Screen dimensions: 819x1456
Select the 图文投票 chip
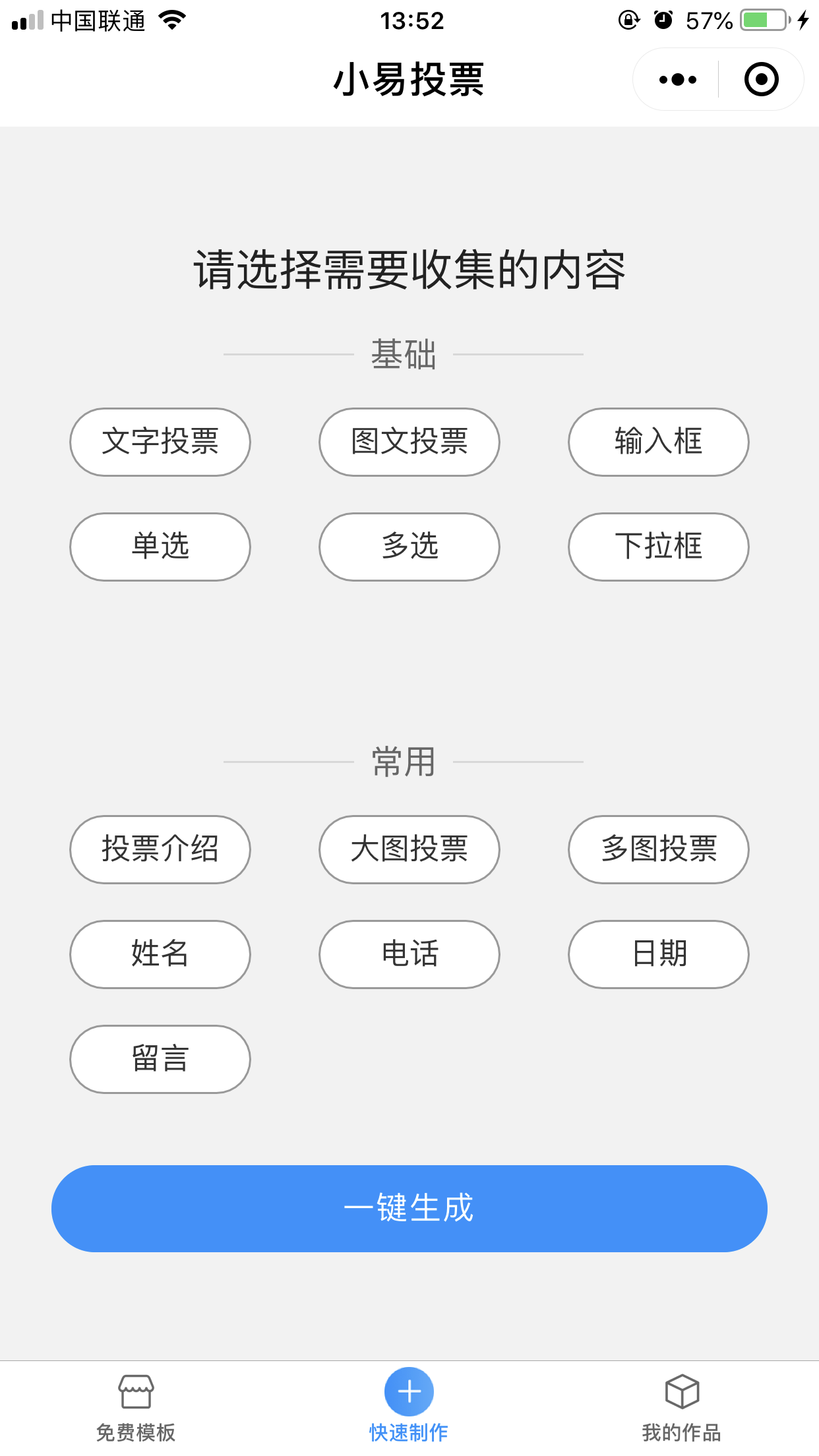tap(409, 442)
